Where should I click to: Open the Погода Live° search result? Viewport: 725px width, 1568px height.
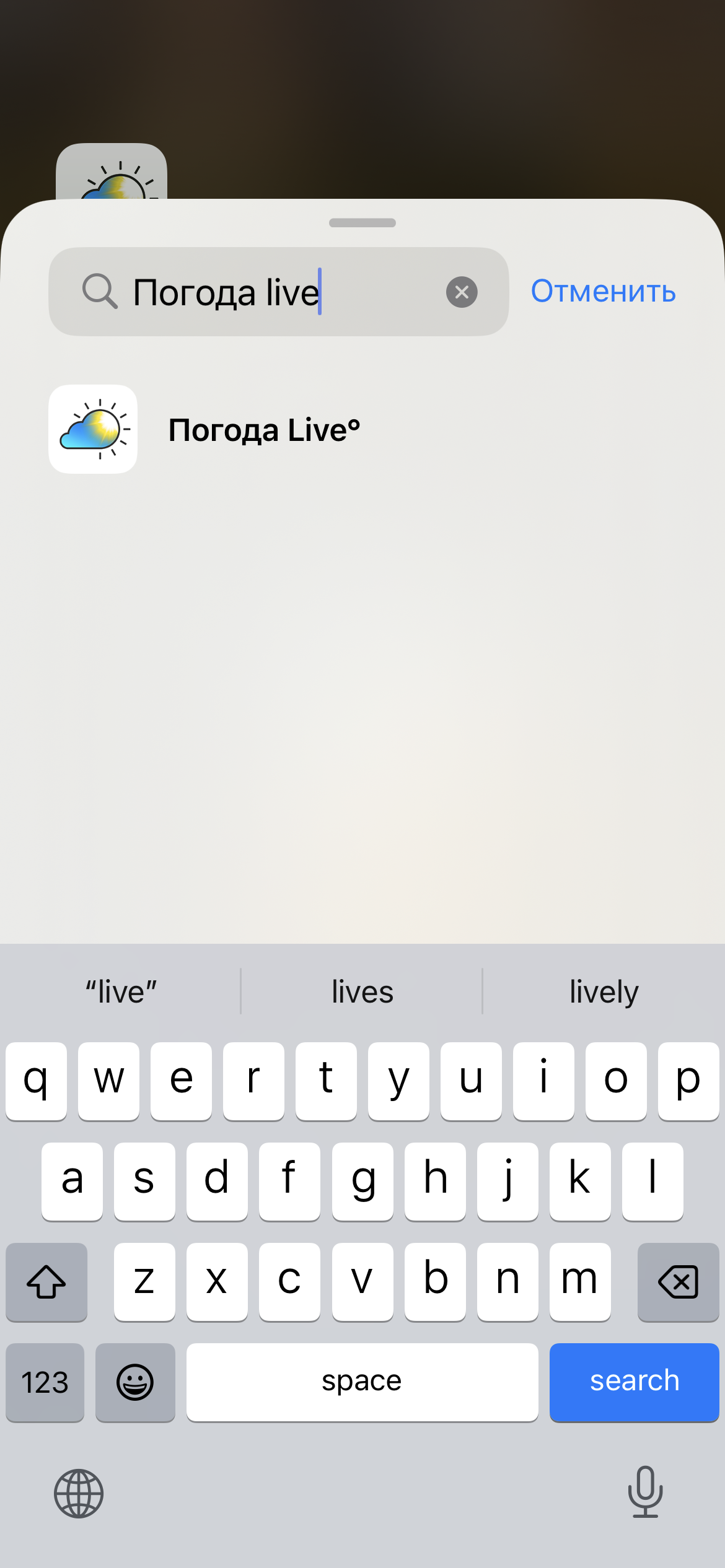pyautogui.click(x=263, y=430)
